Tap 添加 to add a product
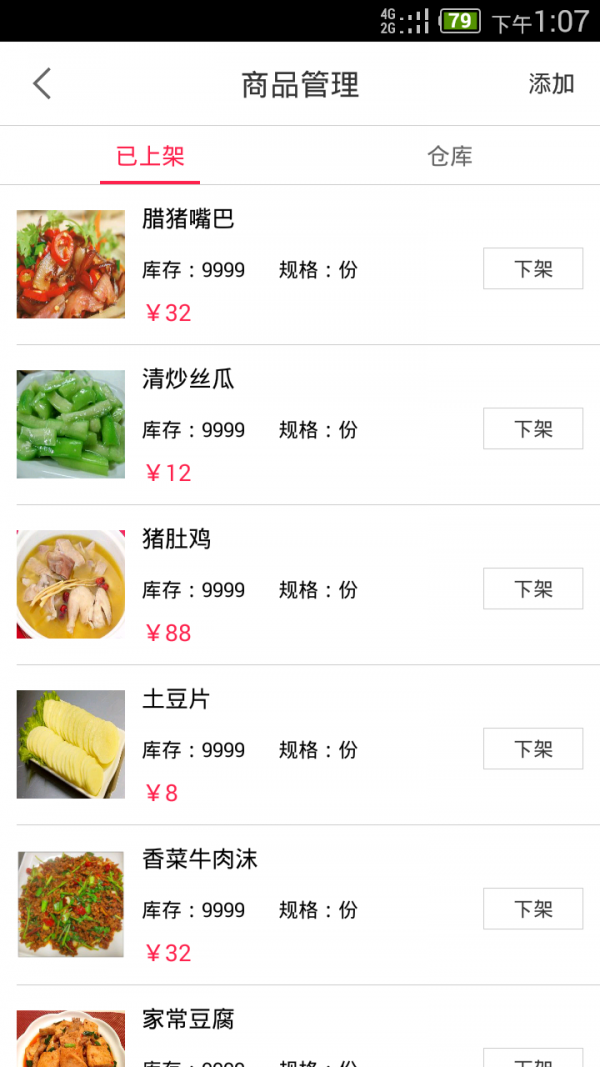This screenshot has height=1067, width=600. [551, 84]
